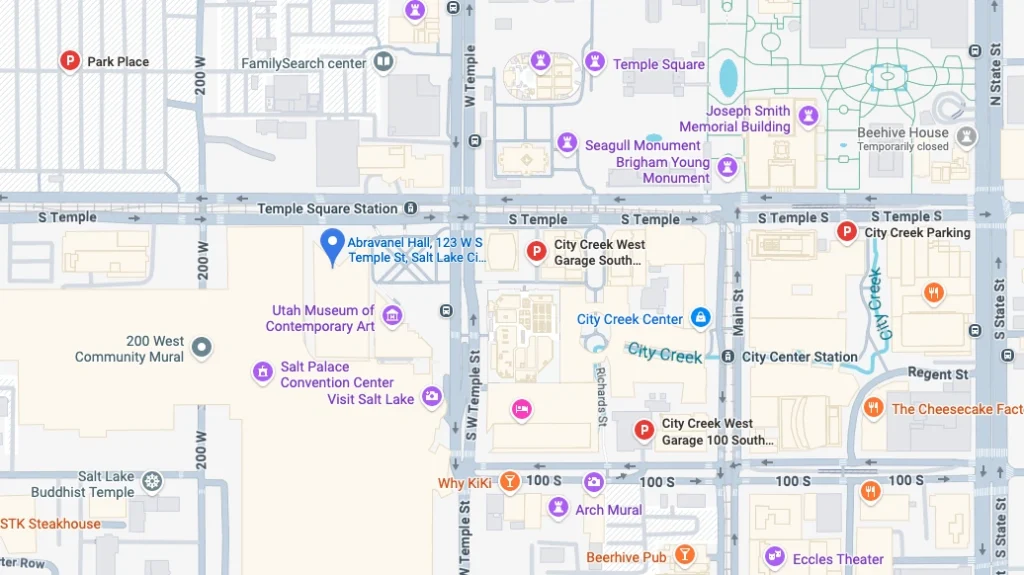The width and height of the screenshot is (1024, 575).
Task: Select the City Creek Center shopping marker
Action: pyautogui.click(x=700, y=319)
